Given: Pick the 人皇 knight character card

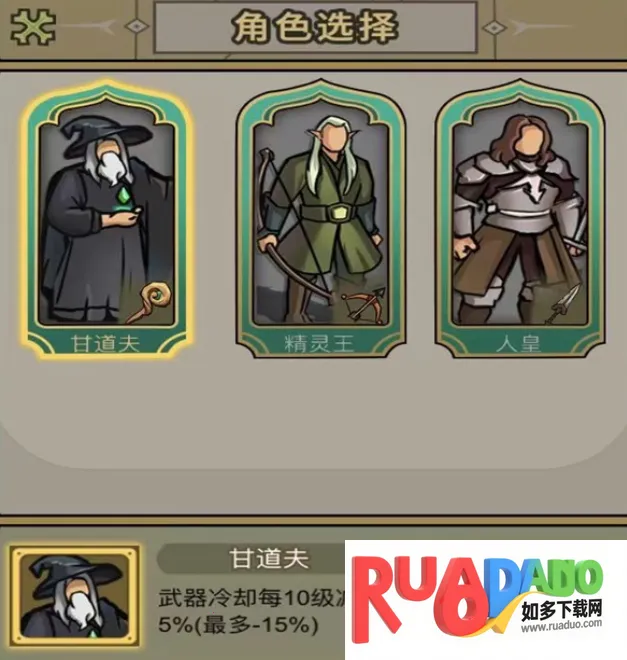Looking at the screenshot, I should coord(518,220).
